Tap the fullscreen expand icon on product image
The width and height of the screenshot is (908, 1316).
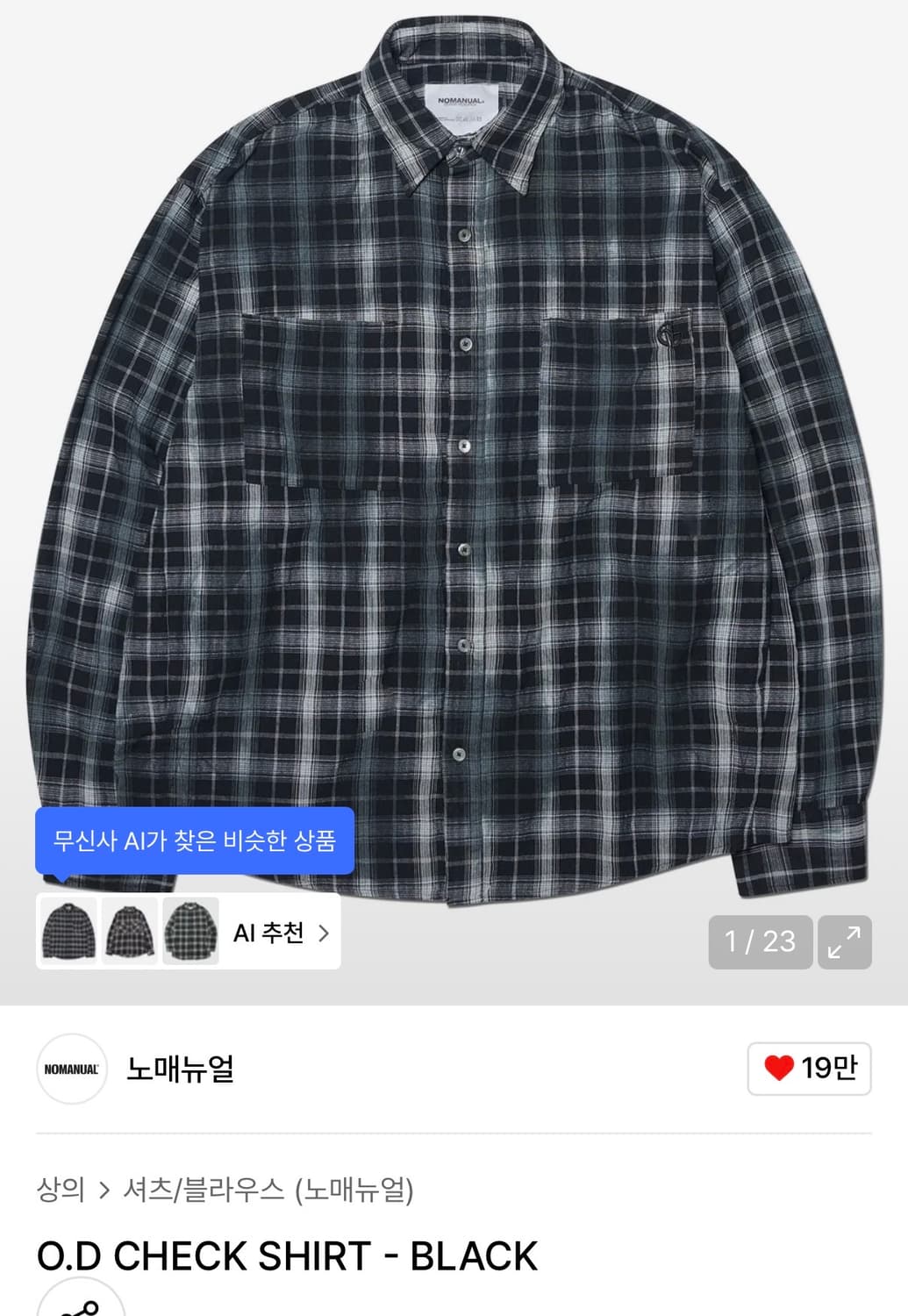[x=845, y=942]
